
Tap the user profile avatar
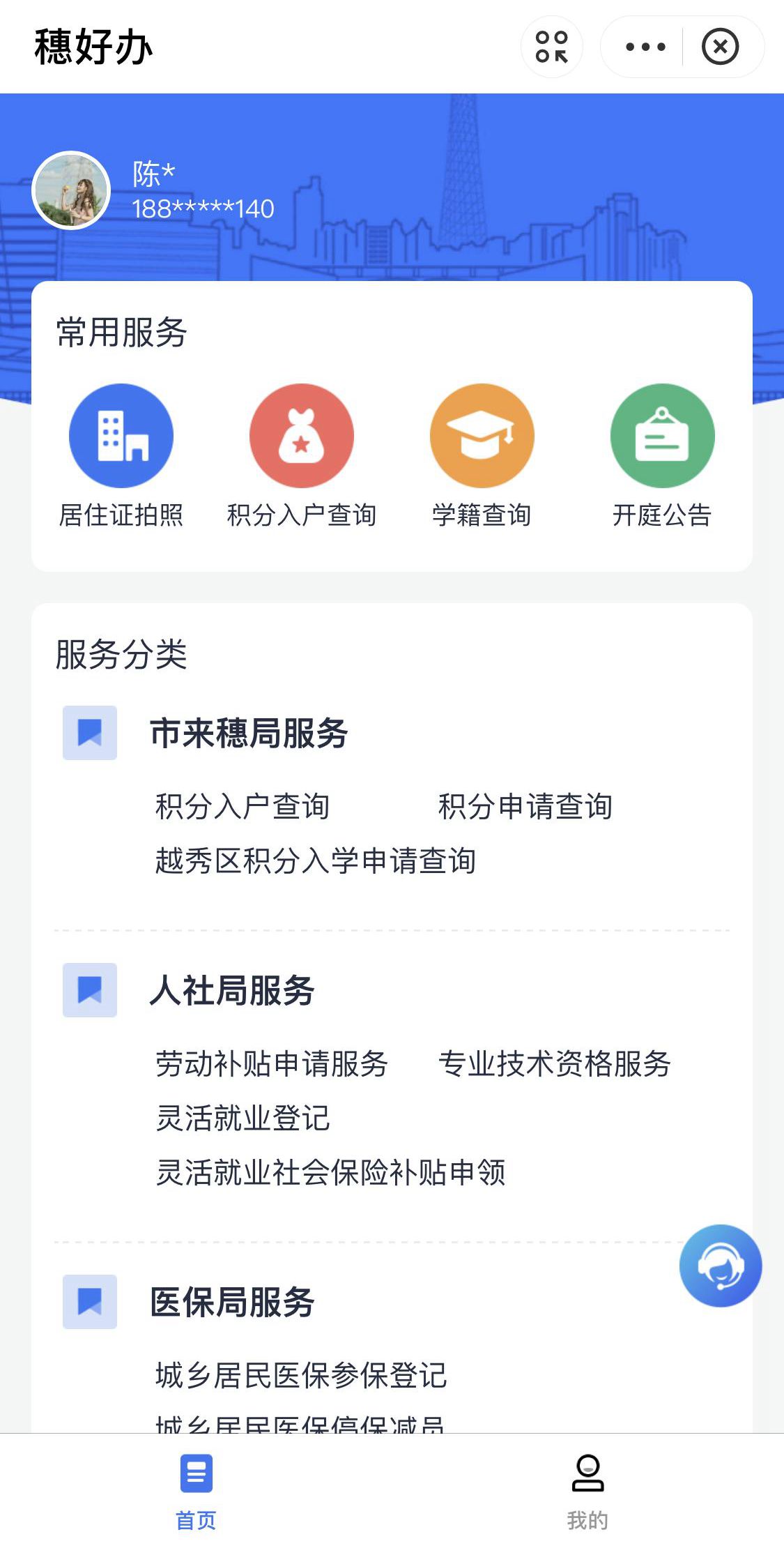tap(71, 190)
